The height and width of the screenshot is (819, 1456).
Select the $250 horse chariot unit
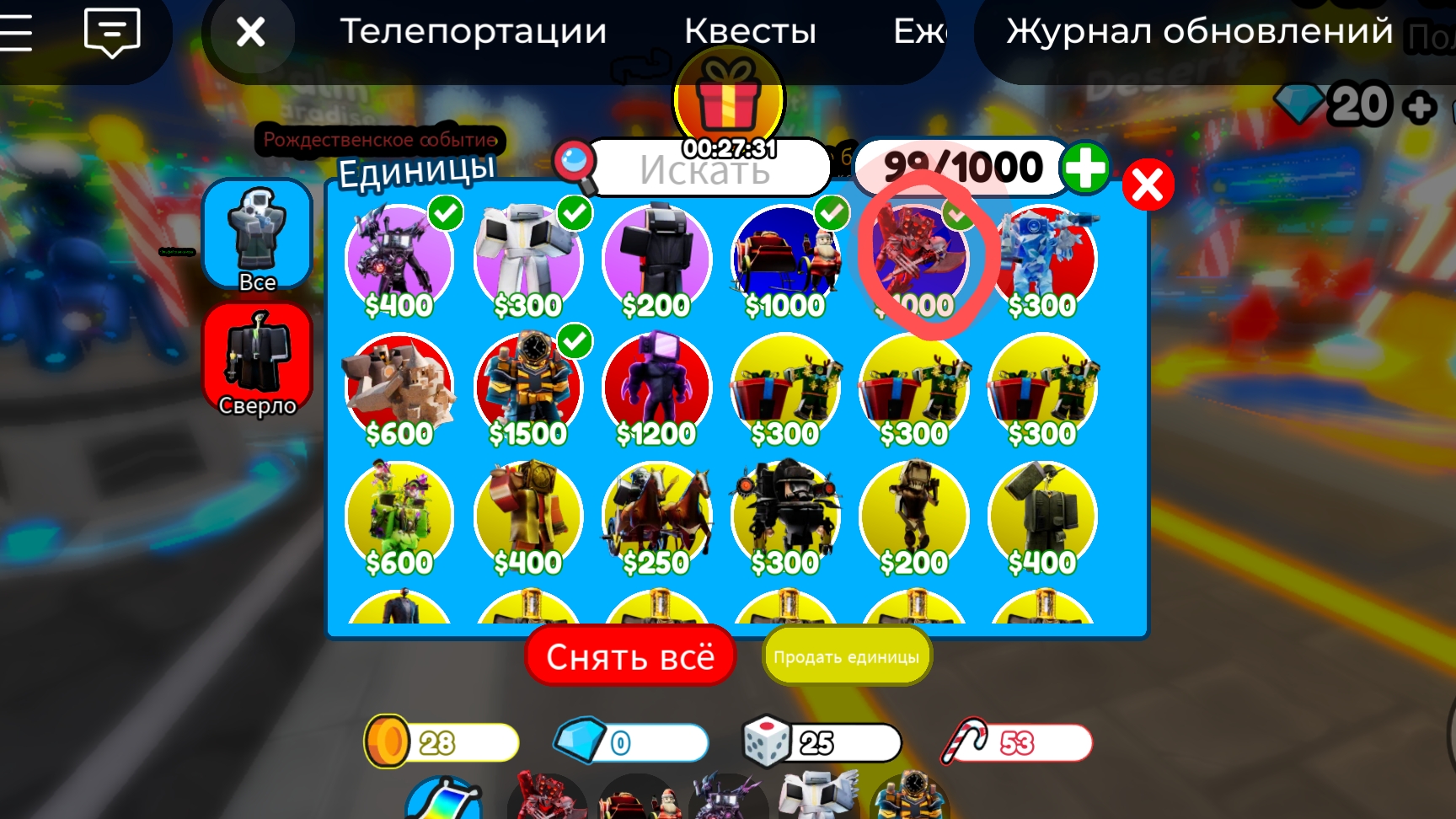point(656,516)
